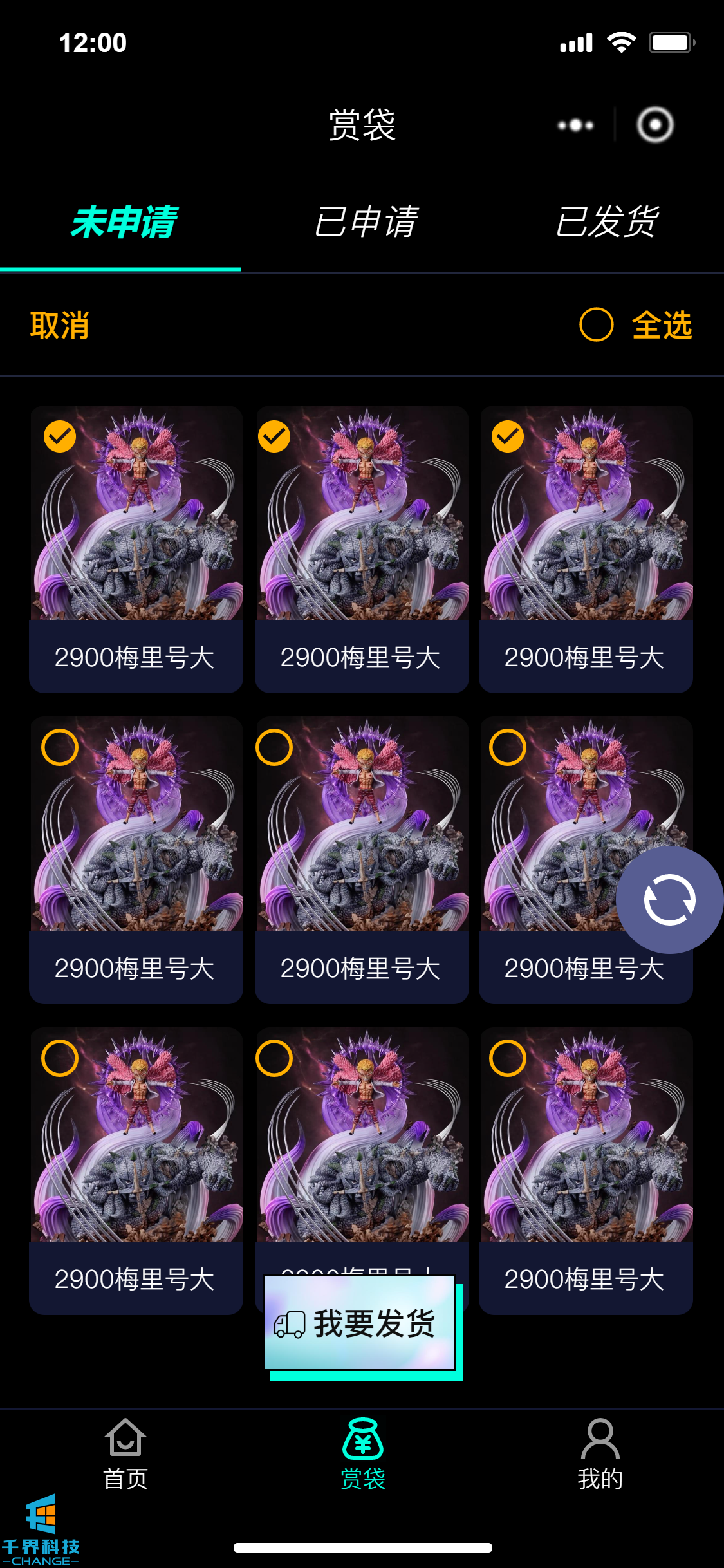Check the 全选 select-all option

point(635,325)
